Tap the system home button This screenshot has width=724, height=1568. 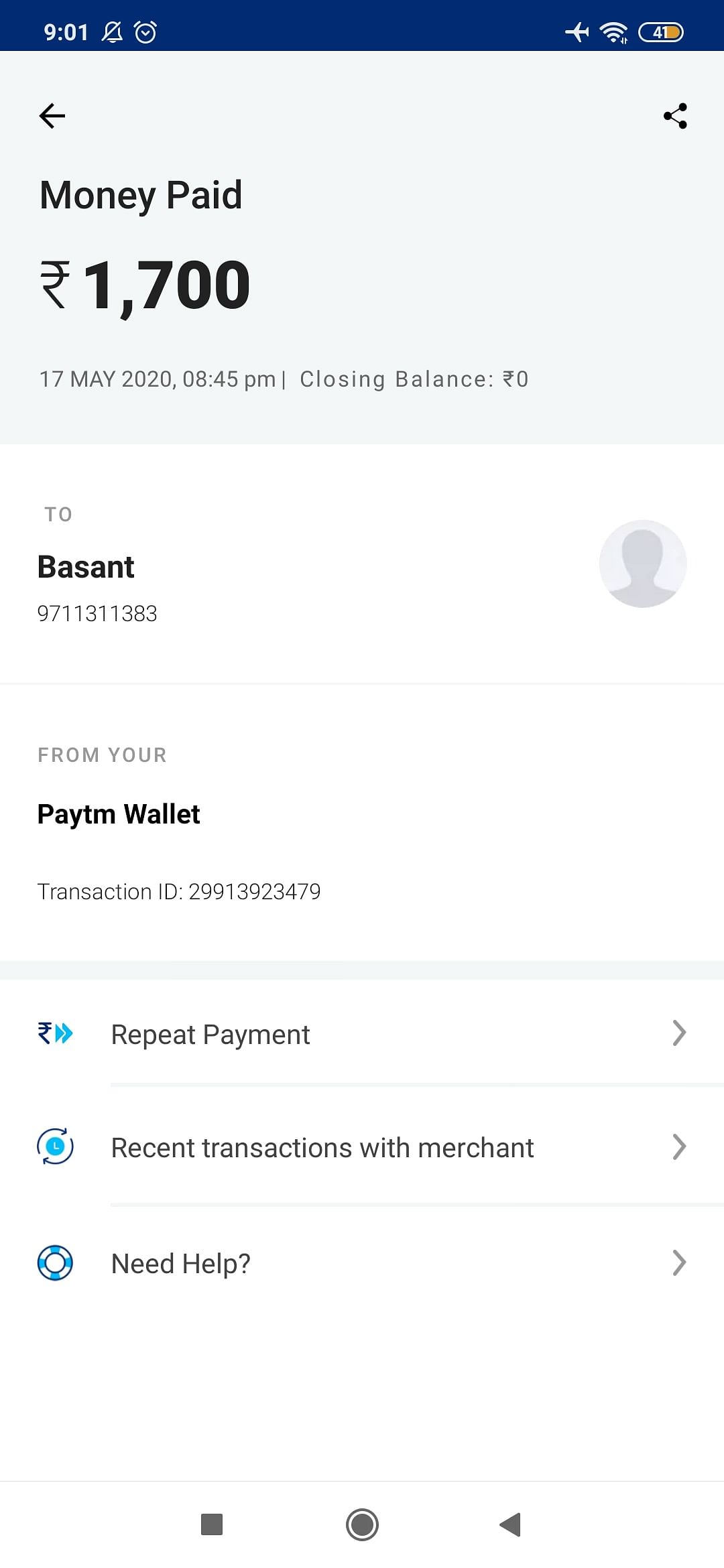click(x=362, y=1524)
